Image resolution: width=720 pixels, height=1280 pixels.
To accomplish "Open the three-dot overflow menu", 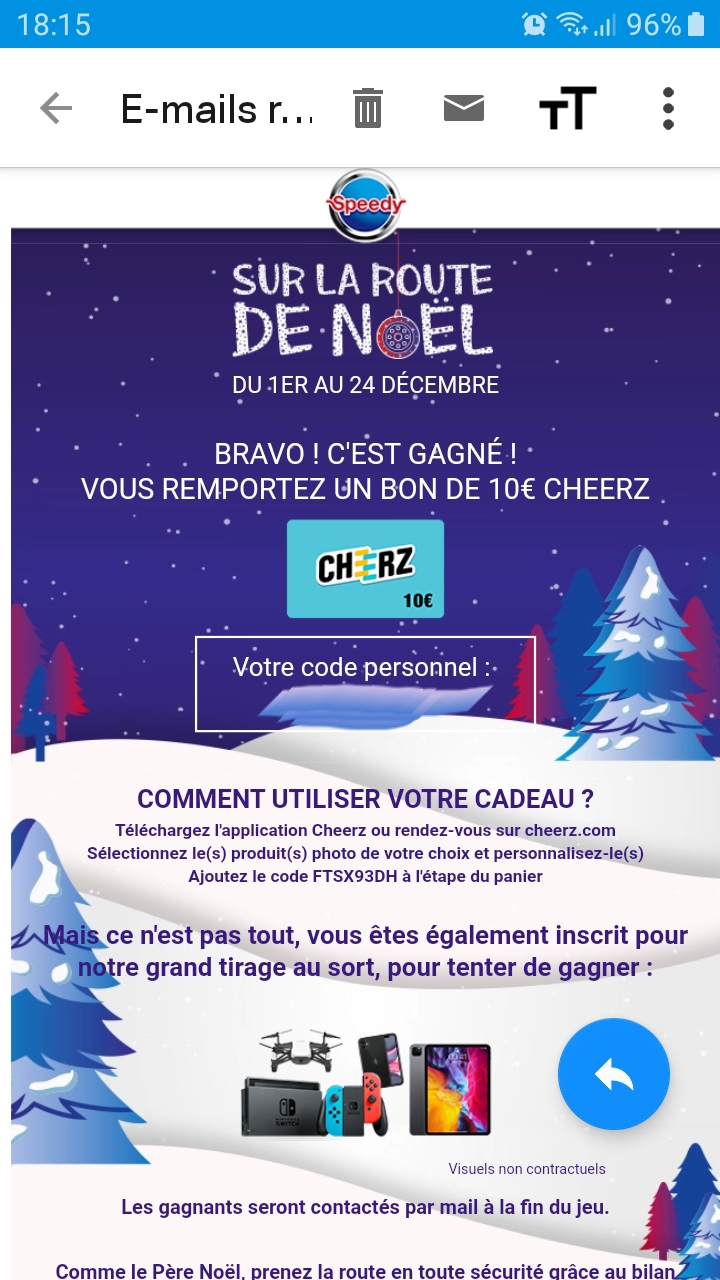I will [668, 108].
